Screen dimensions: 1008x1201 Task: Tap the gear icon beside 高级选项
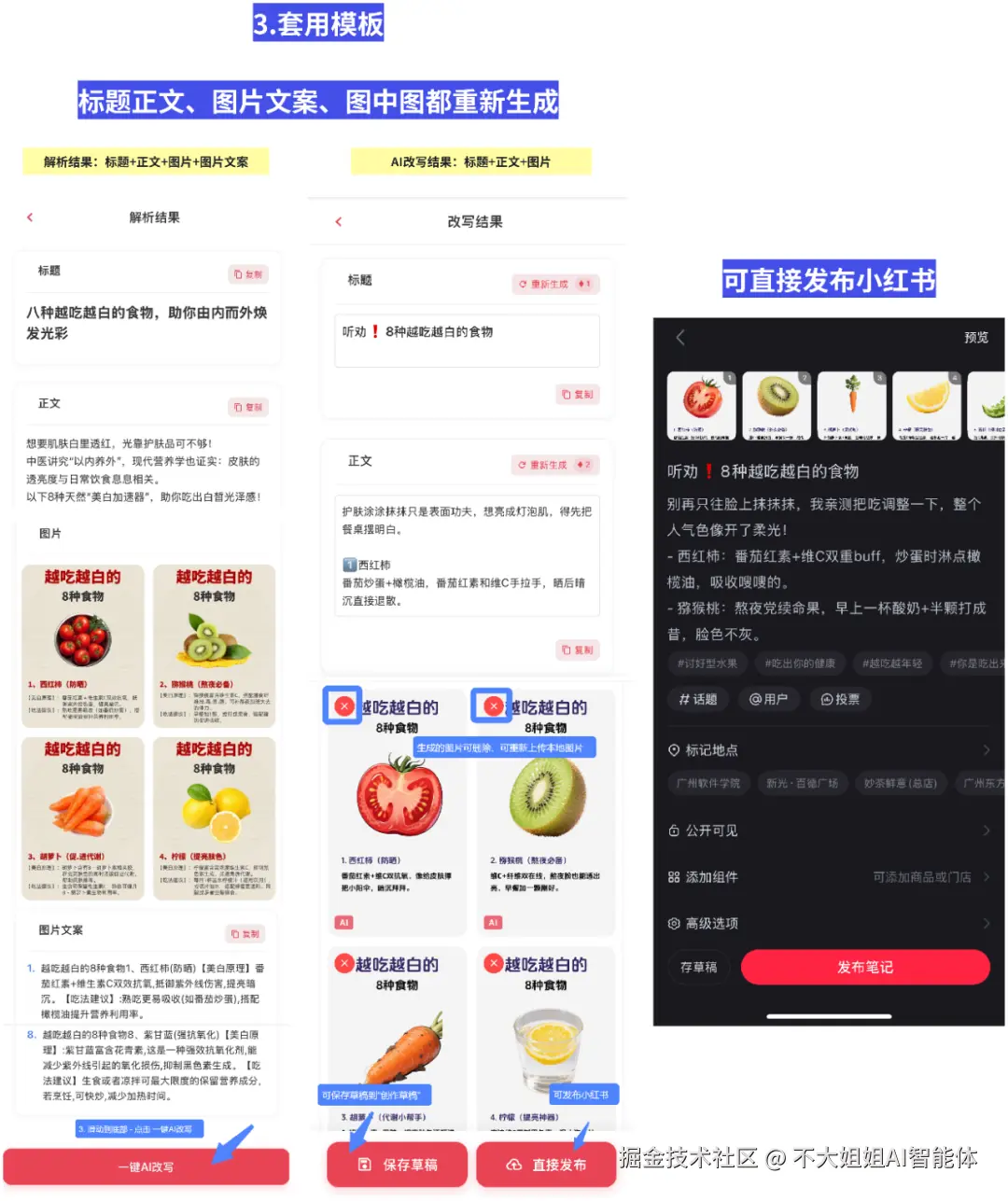pos(674,923)
